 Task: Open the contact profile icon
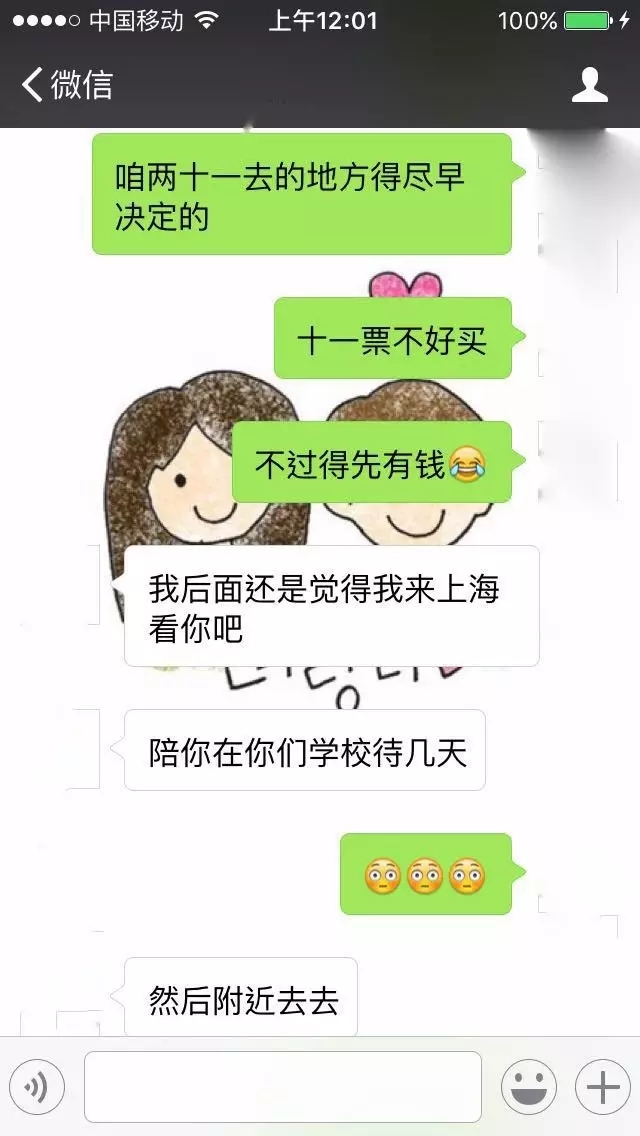589,85
